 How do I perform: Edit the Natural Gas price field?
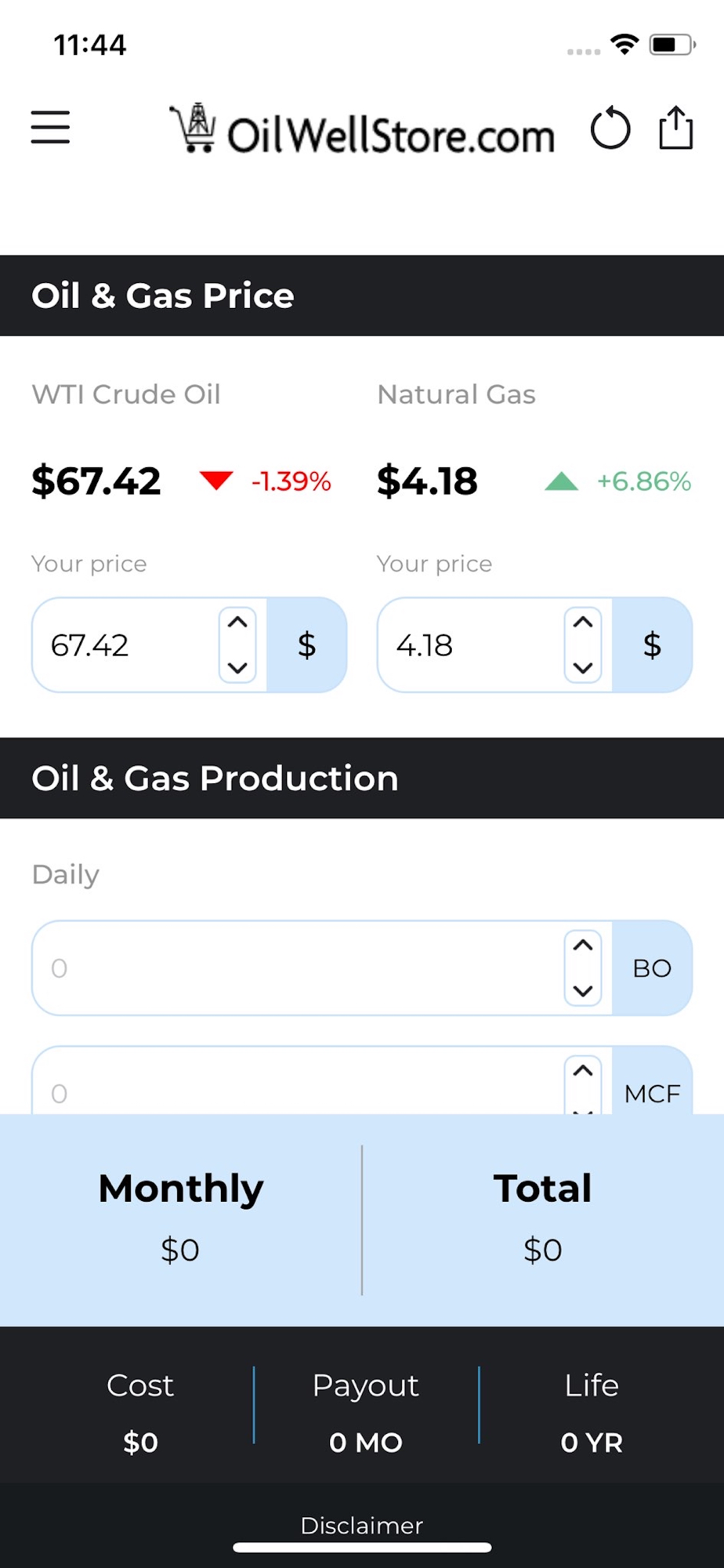tap(470, 645)
